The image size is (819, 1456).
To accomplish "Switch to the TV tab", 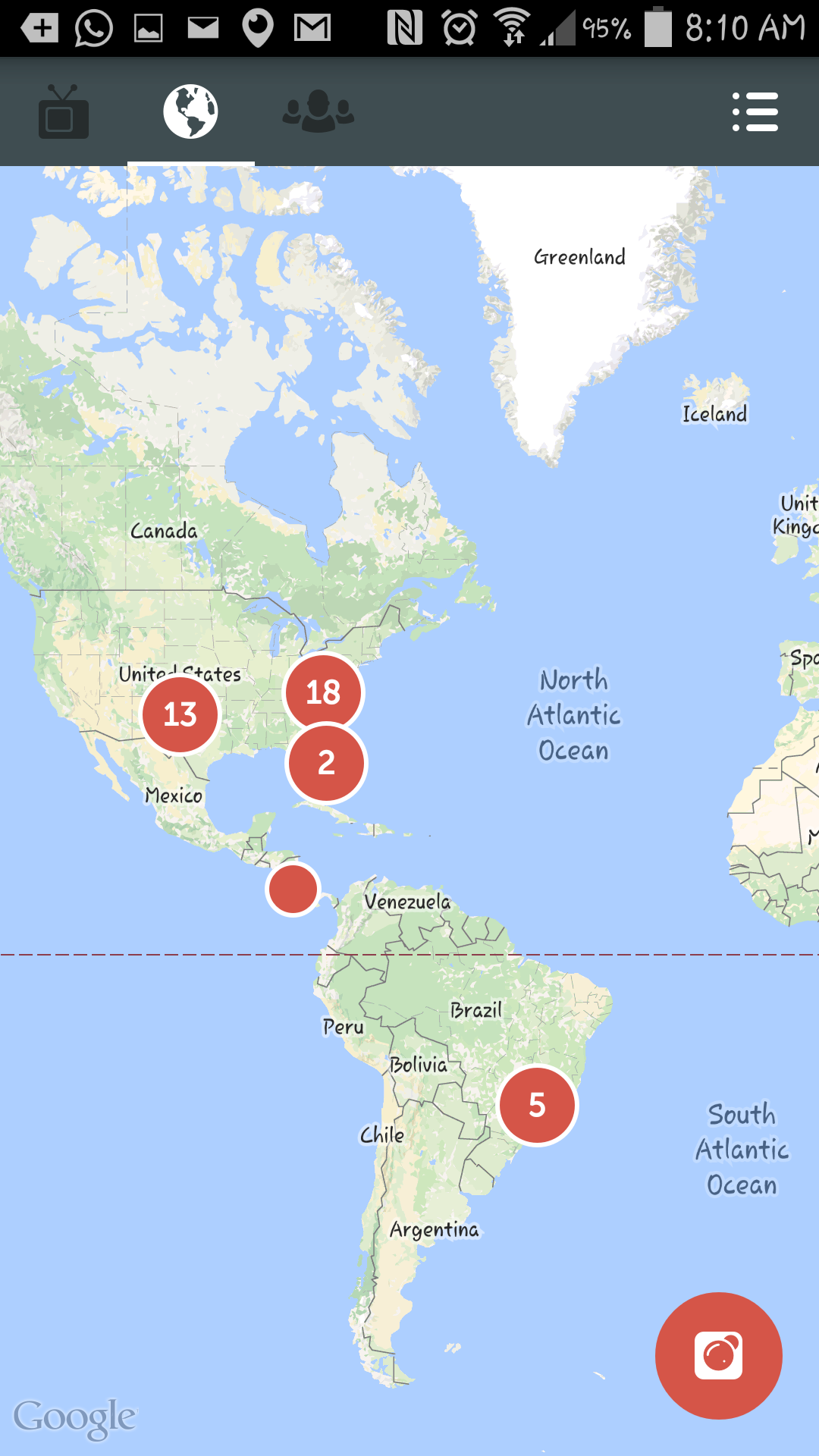I will tap(64, 112).
